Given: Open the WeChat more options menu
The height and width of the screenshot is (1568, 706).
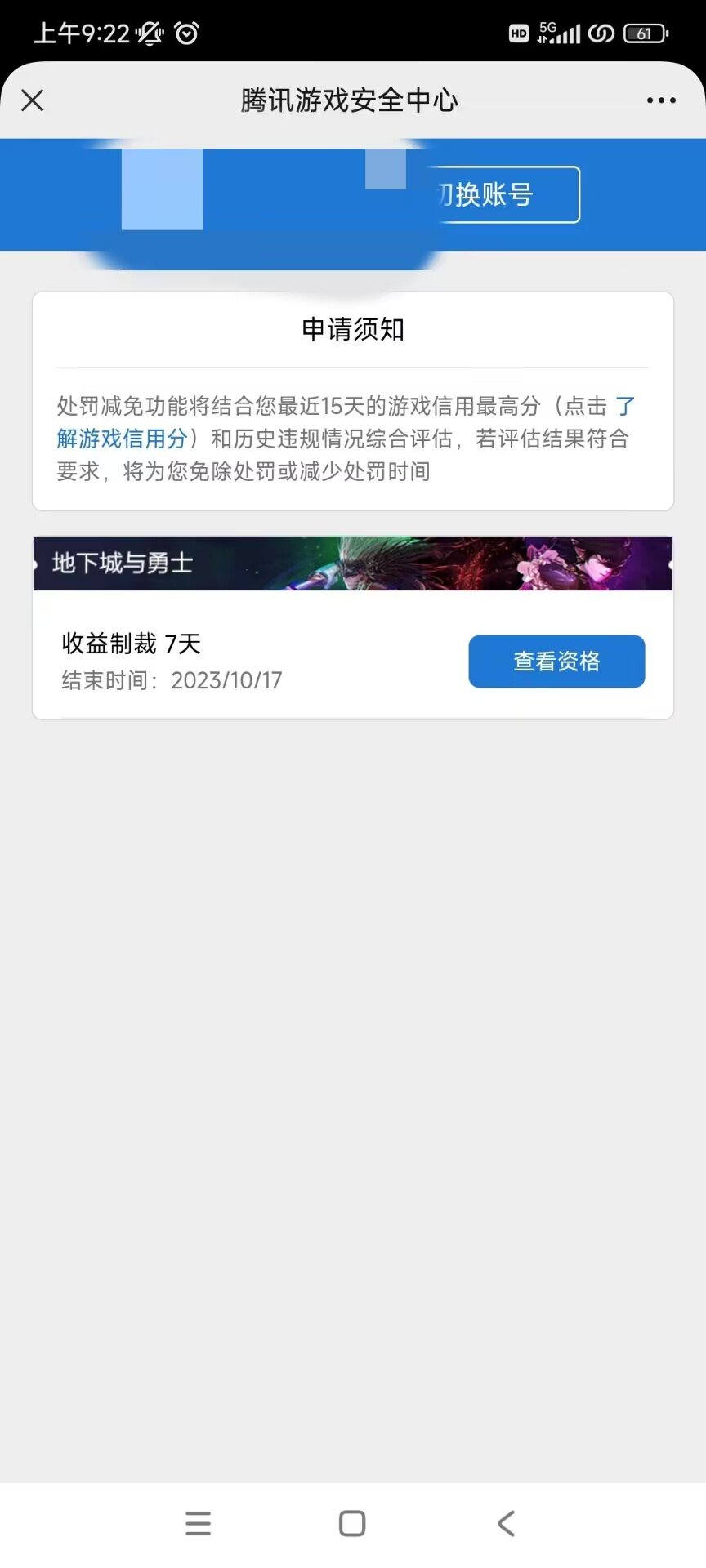Looking at the screenshot, I should 660,100.
